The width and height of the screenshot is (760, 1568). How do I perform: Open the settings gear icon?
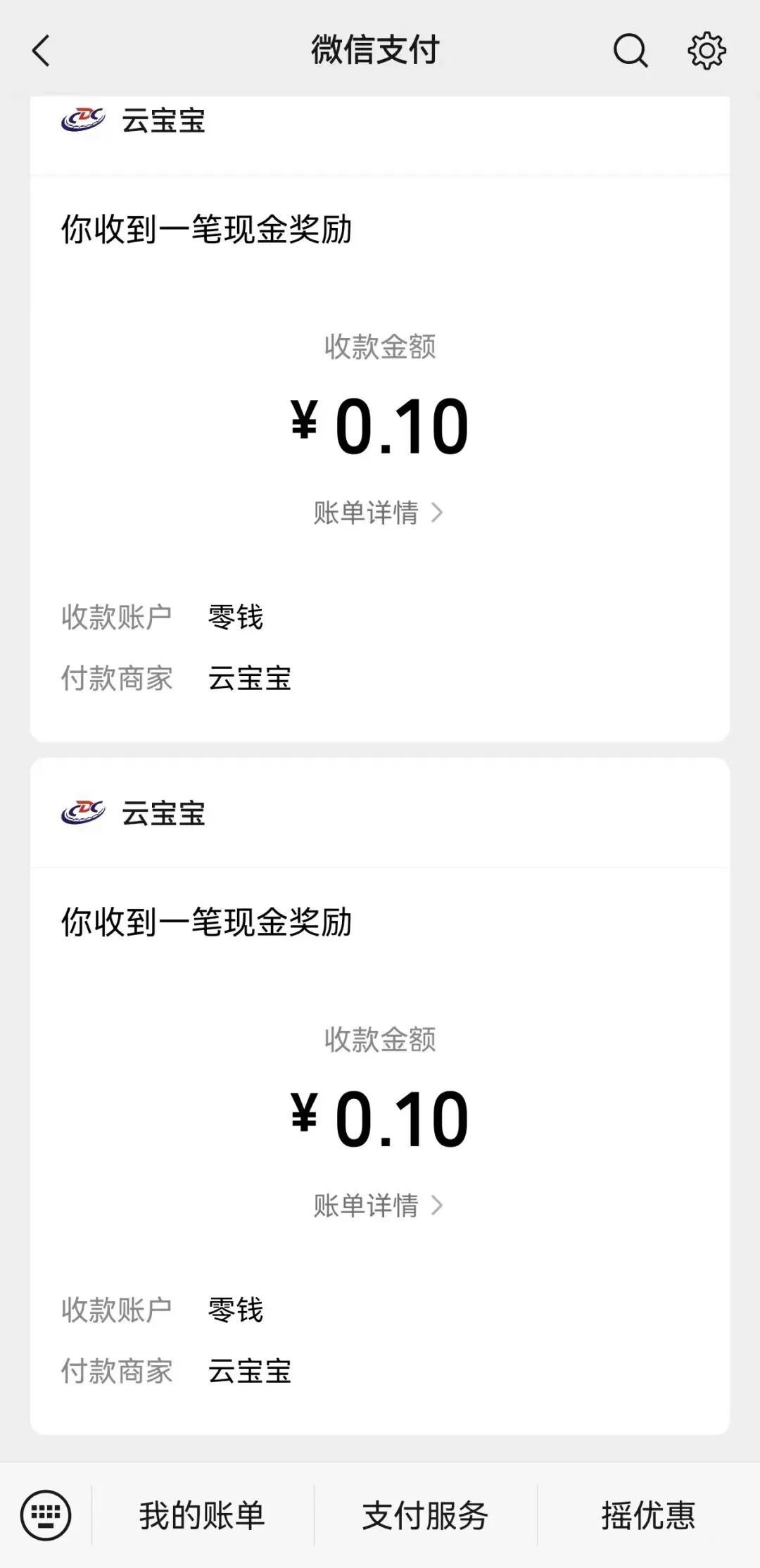pos(707,51)
